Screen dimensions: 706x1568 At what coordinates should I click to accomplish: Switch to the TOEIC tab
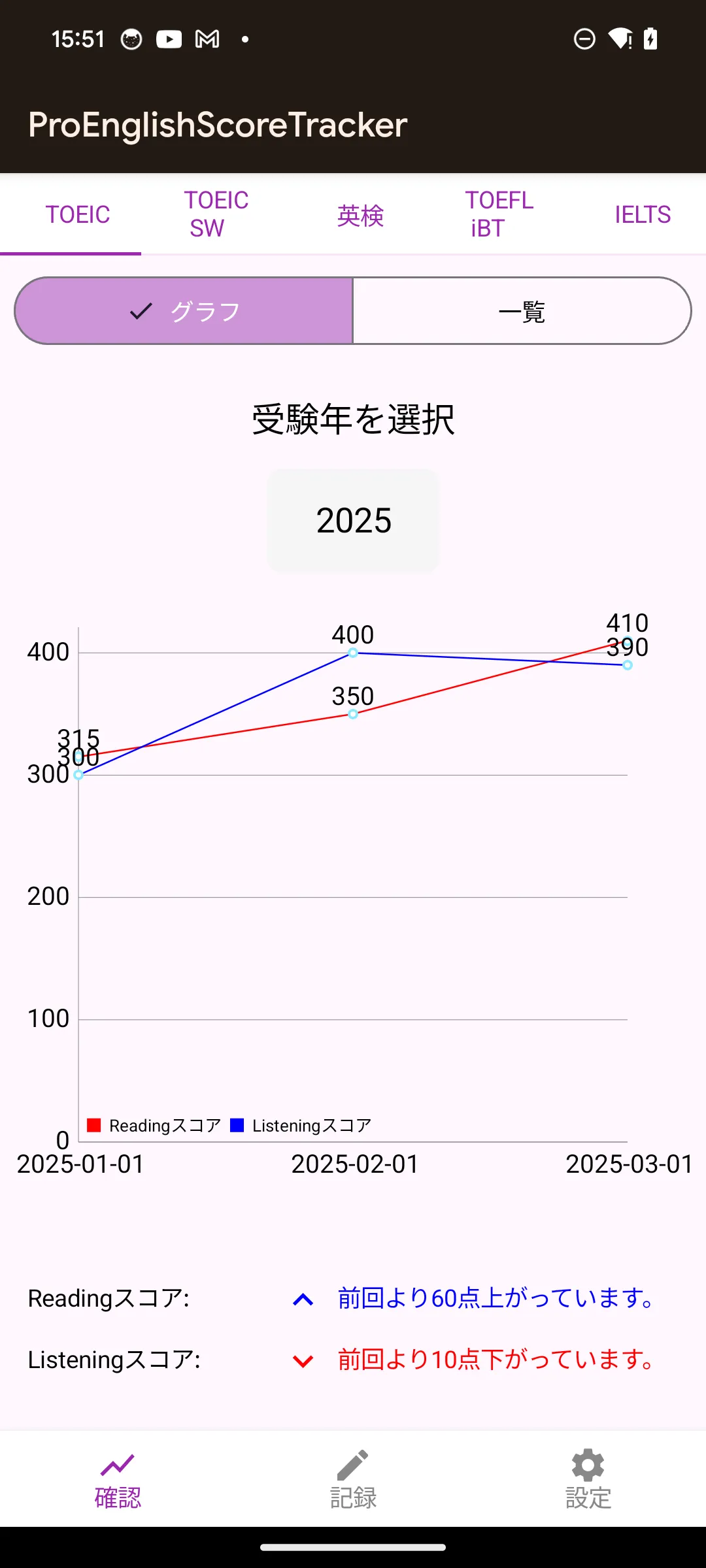coord(77,214)
